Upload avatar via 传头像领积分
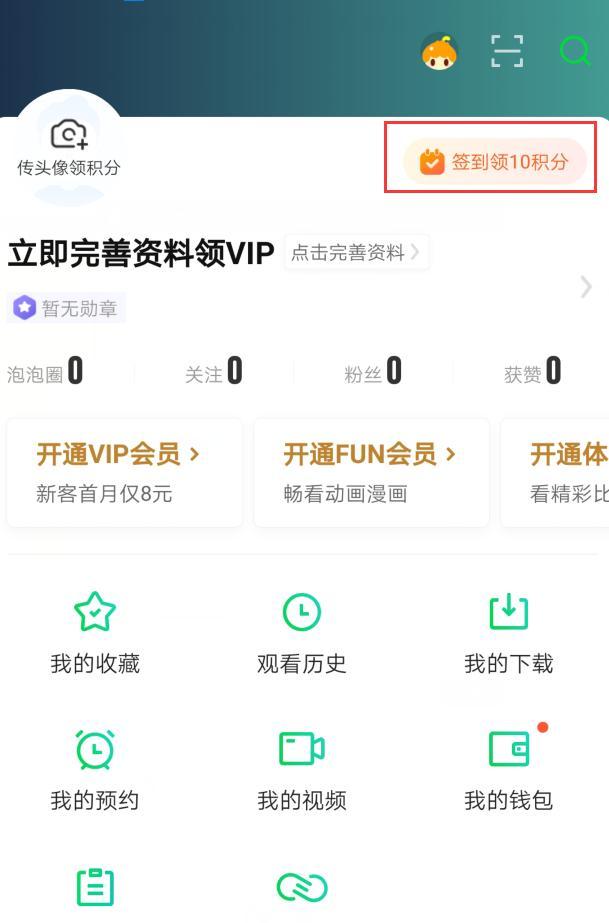 pos(68,147)
